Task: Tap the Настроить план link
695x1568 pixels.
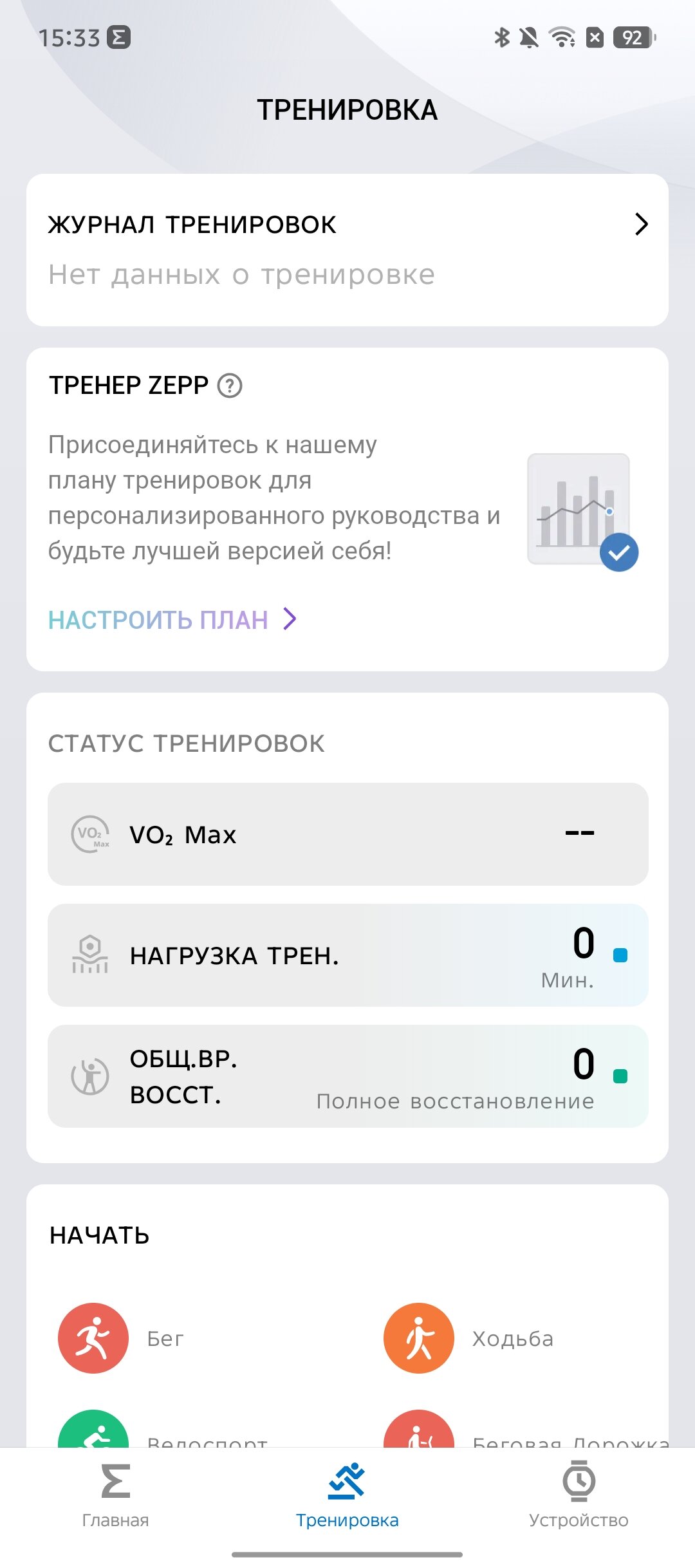Action: [172, 619]
